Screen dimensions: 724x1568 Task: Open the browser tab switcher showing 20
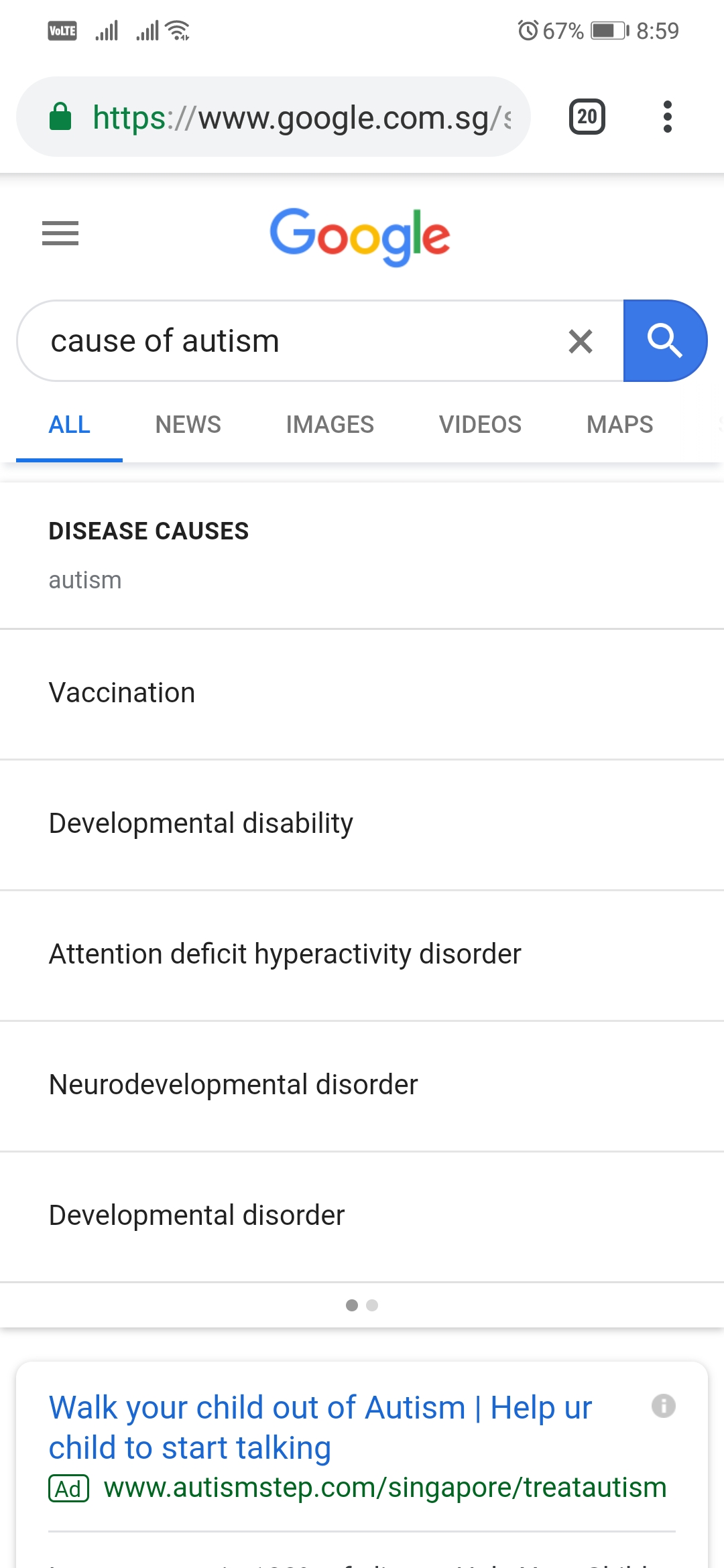point(587,117)
